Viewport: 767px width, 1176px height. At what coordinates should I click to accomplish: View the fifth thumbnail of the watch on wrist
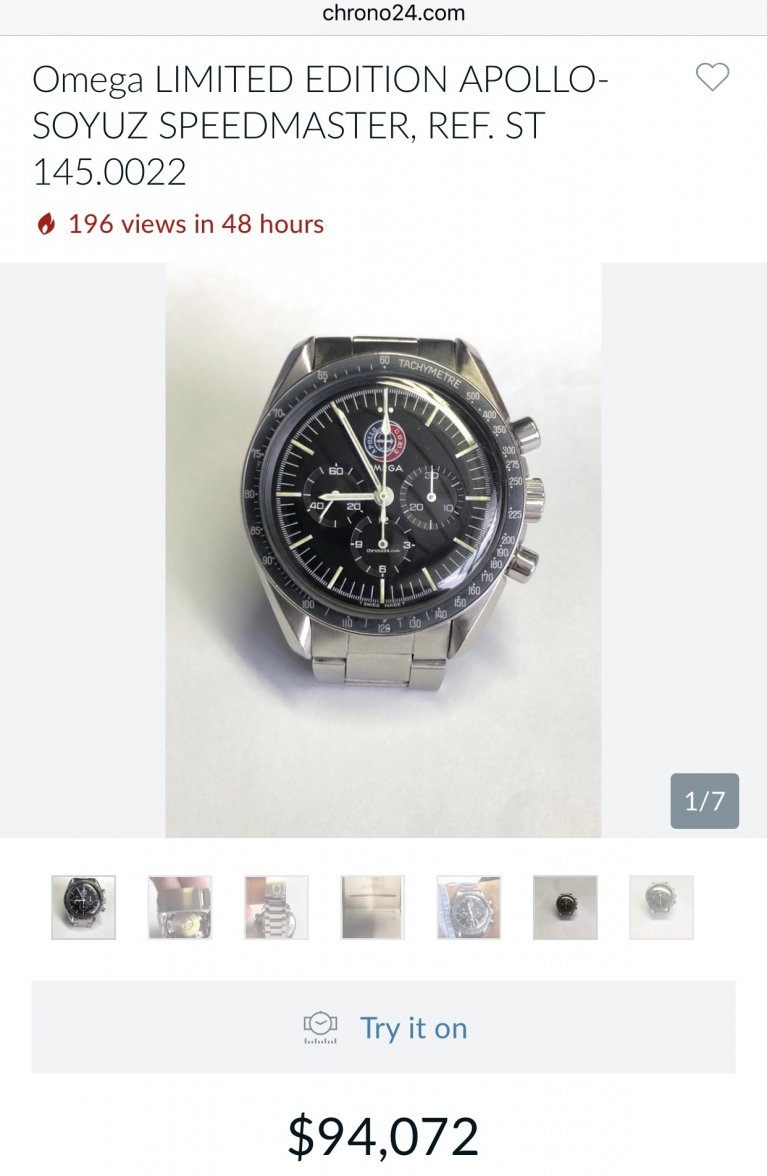click(x=469, y=907)
